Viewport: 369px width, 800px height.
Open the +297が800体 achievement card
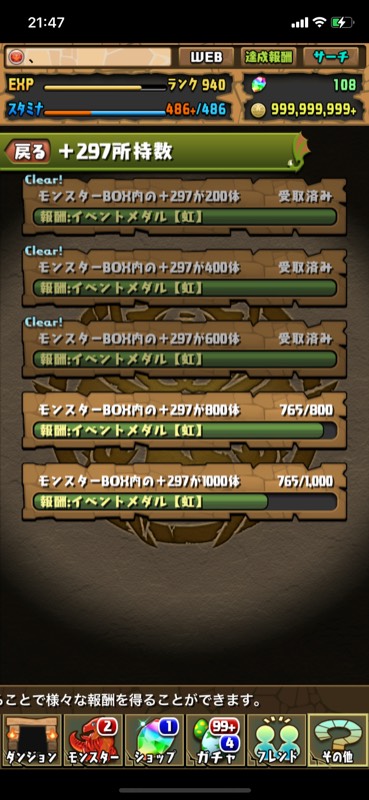pos(184,420)
